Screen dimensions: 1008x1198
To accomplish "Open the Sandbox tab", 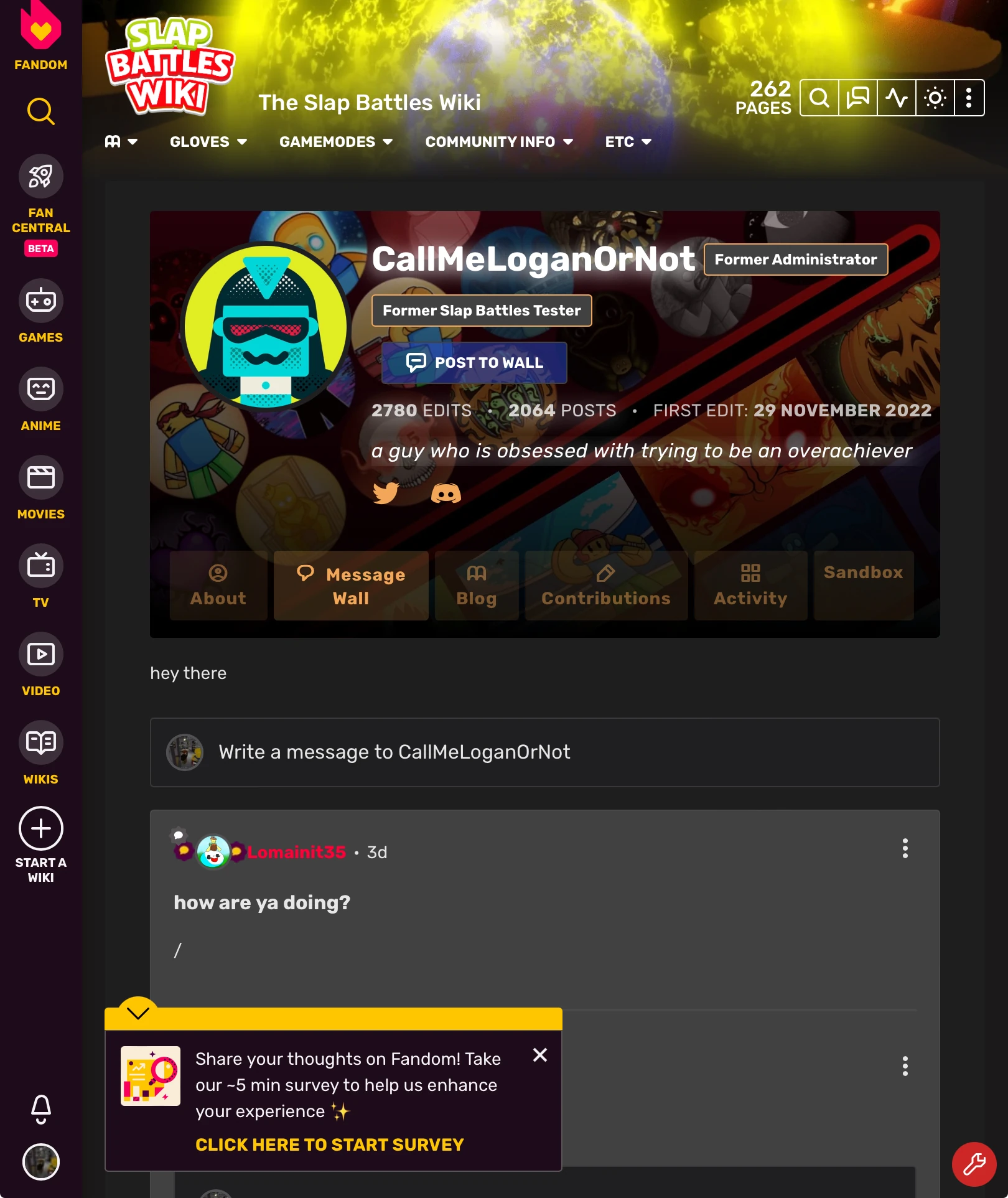I will point(863,573).
